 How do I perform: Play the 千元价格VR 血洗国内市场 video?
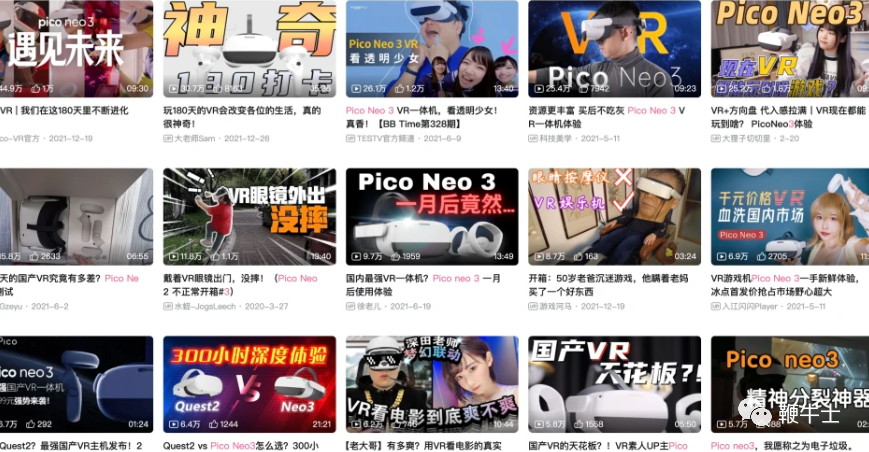coord(789,216)
